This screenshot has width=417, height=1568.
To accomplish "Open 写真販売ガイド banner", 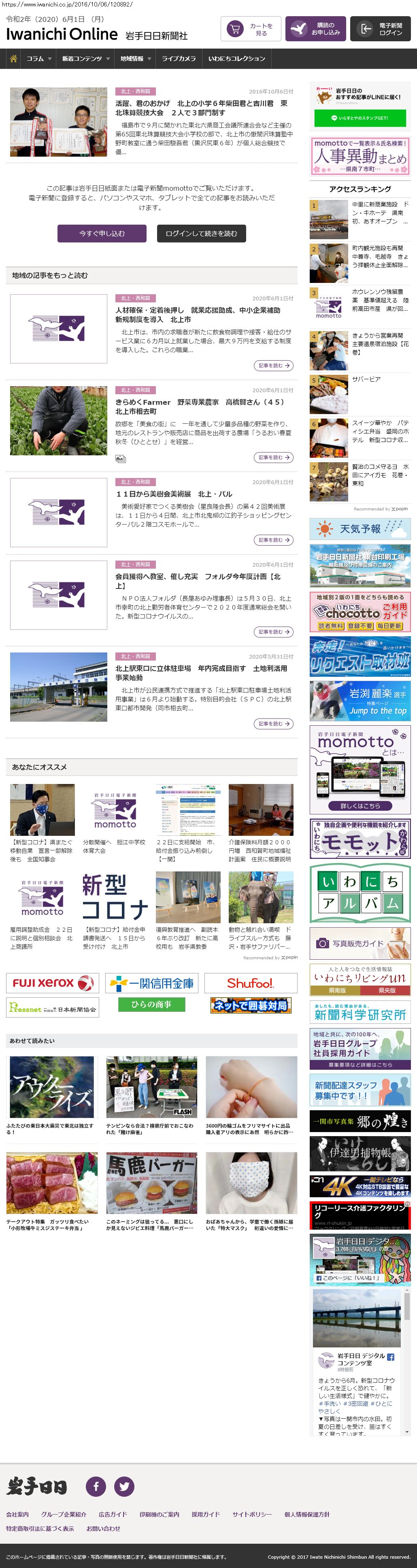I will (x=360, y=943).
